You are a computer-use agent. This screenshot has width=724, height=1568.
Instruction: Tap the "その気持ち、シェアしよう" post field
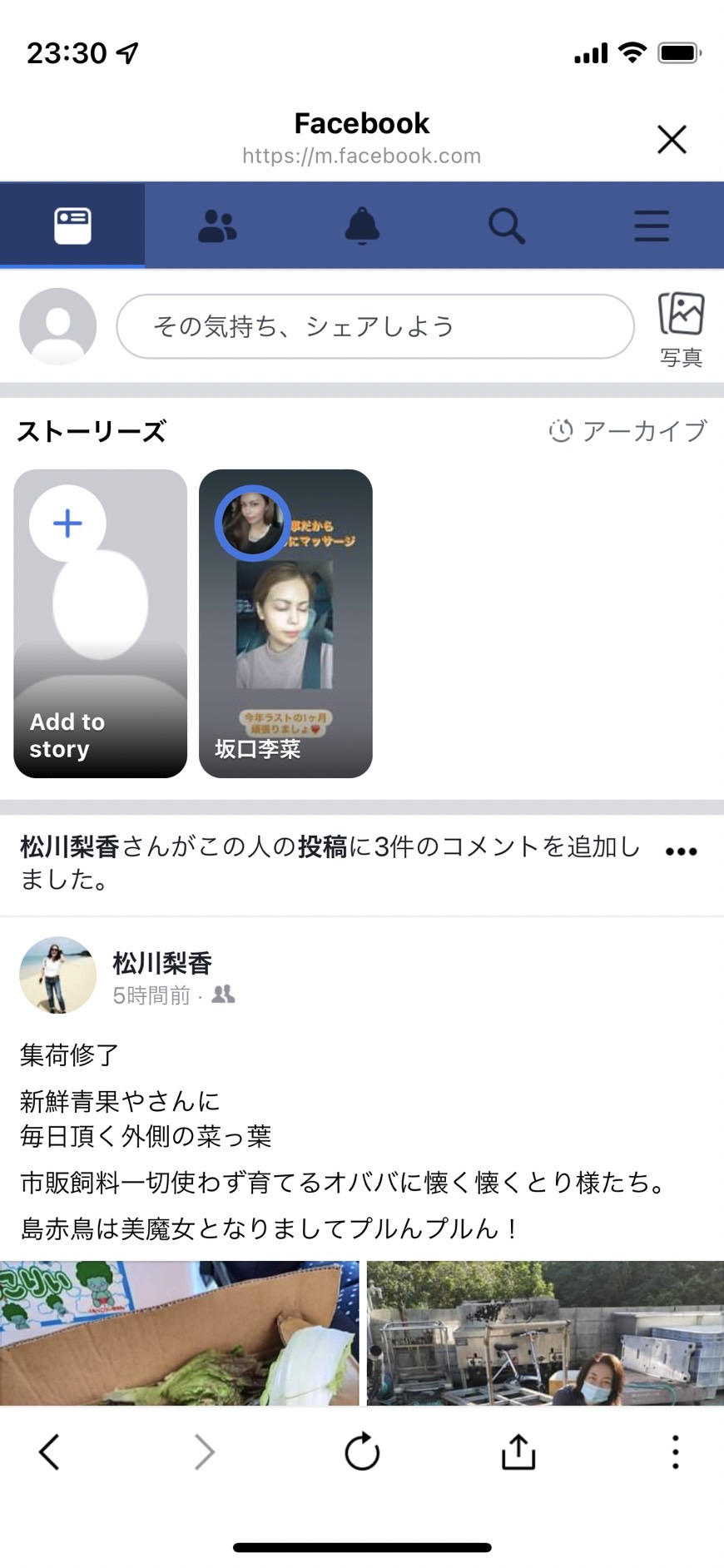[375, 326]
